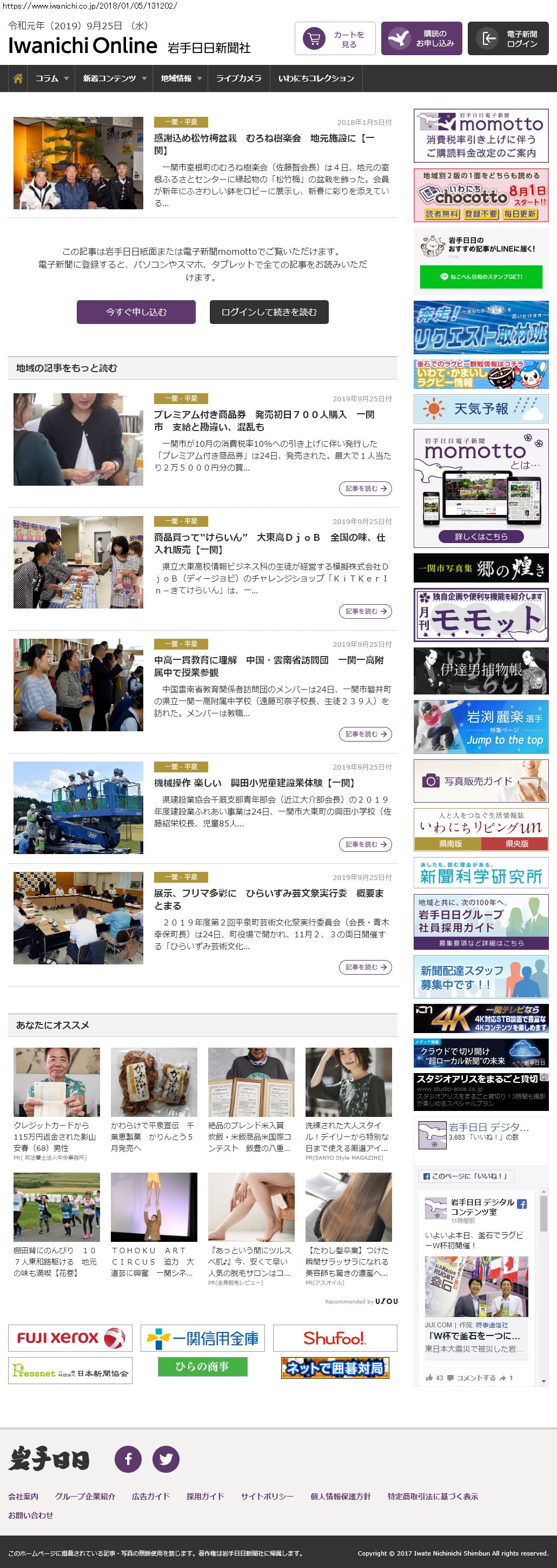Open いわにちコレクション page

click(x=316, y=78)
